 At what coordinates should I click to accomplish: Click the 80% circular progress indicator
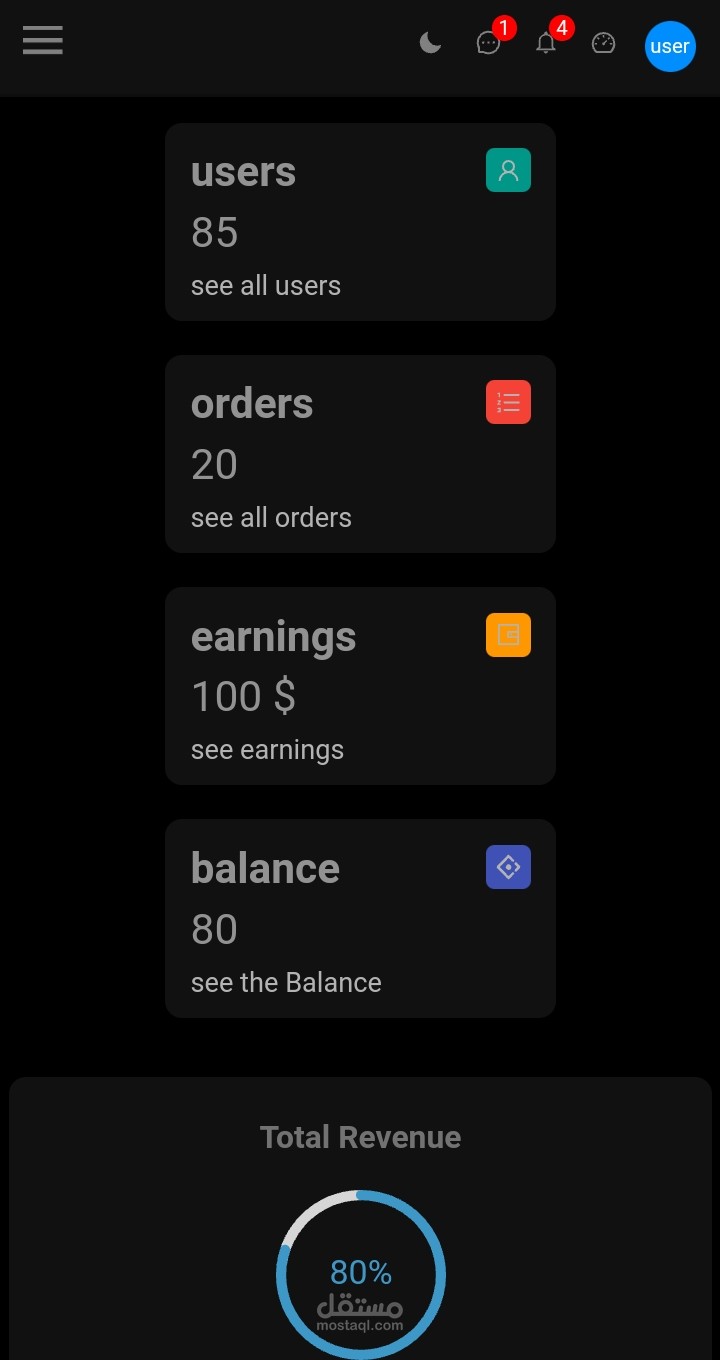(360, 1273)
